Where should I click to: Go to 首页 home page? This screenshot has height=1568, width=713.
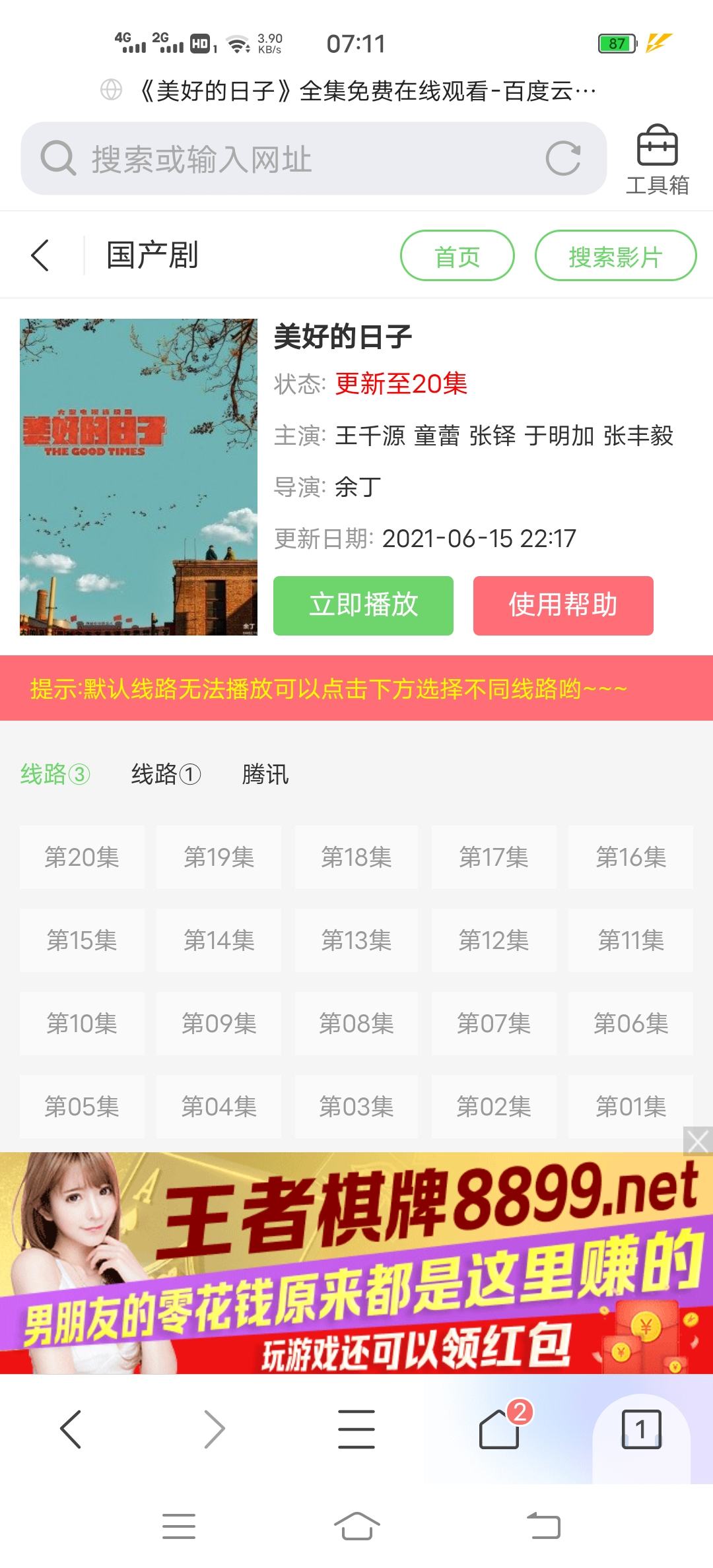[457, 256]
